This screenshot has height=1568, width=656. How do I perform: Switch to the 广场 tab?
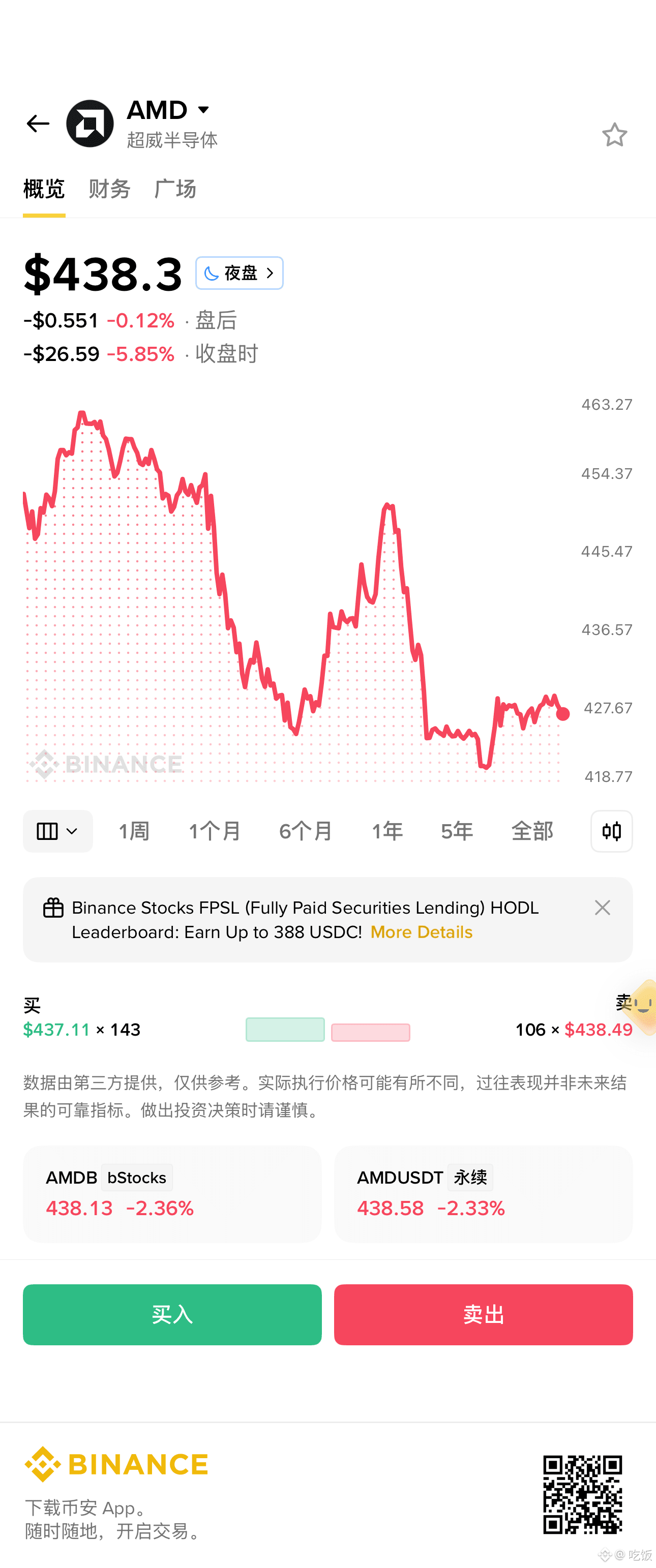coord(175,189)
